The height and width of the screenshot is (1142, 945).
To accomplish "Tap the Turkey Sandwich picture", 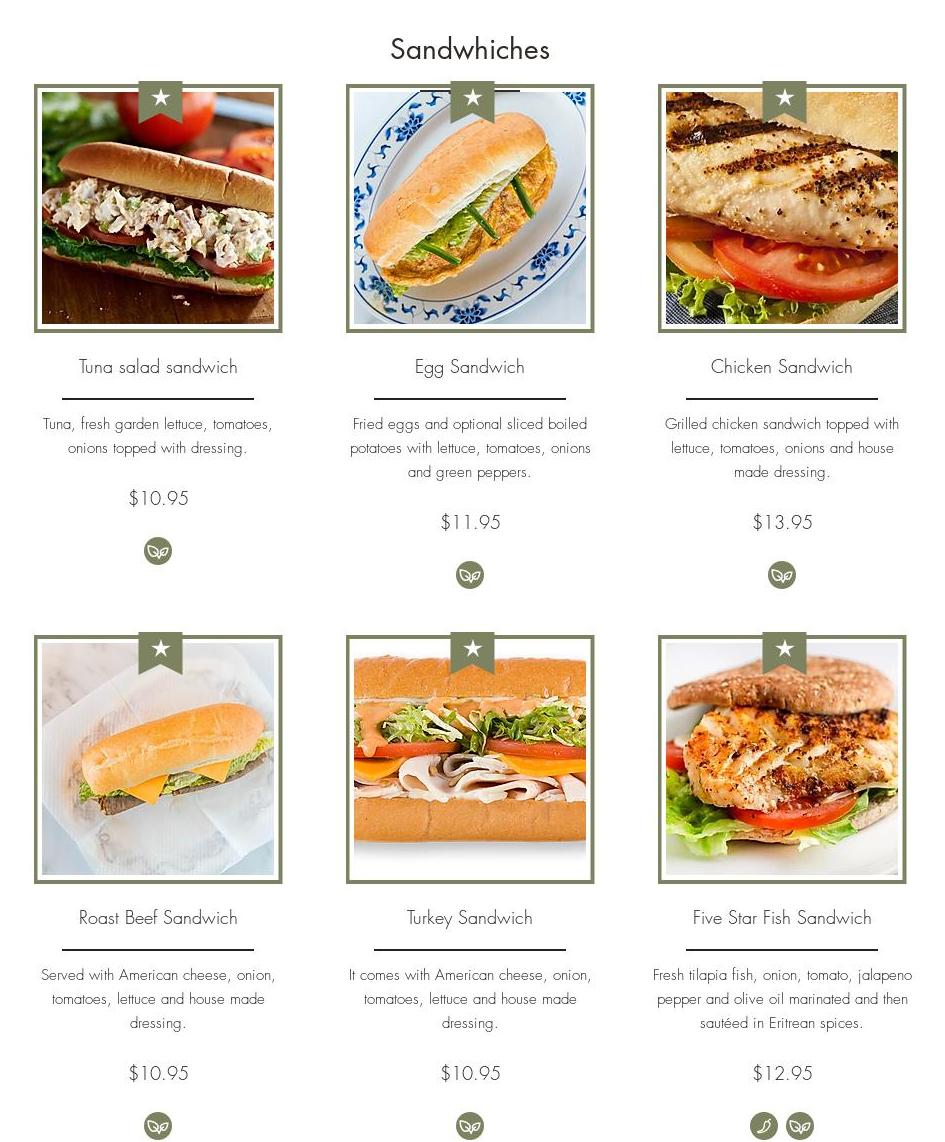I will [470, 760].
